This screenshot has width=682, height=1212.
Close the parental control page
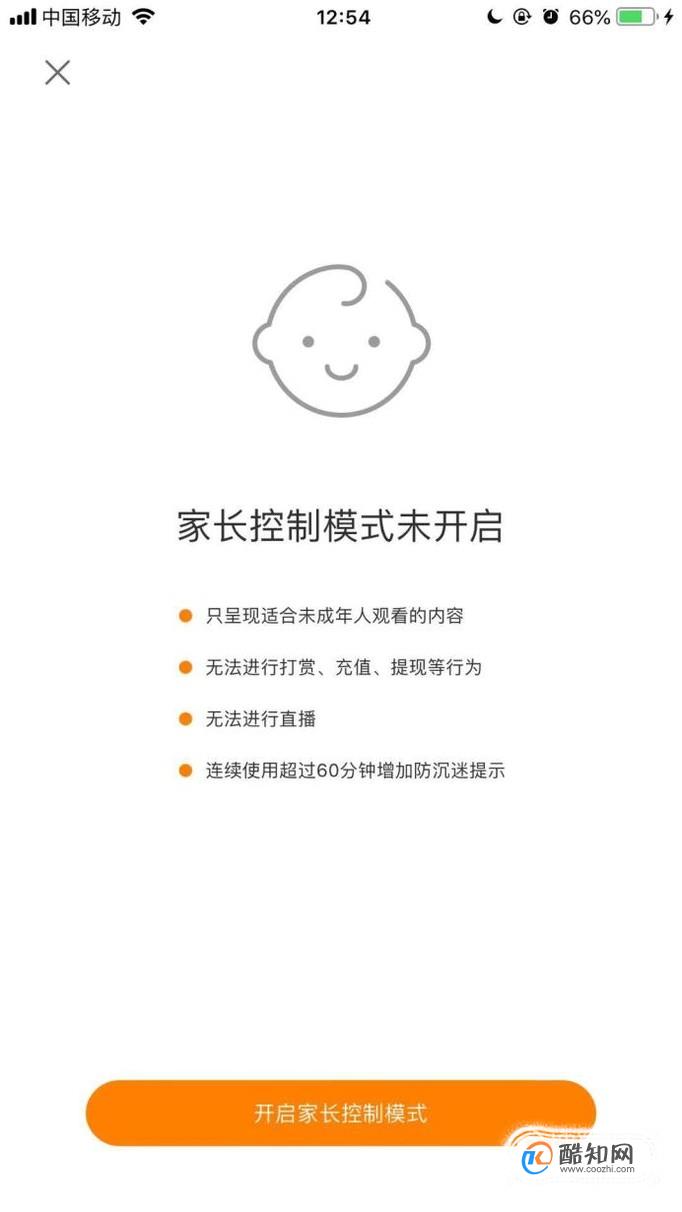click(x=58, y=72)
